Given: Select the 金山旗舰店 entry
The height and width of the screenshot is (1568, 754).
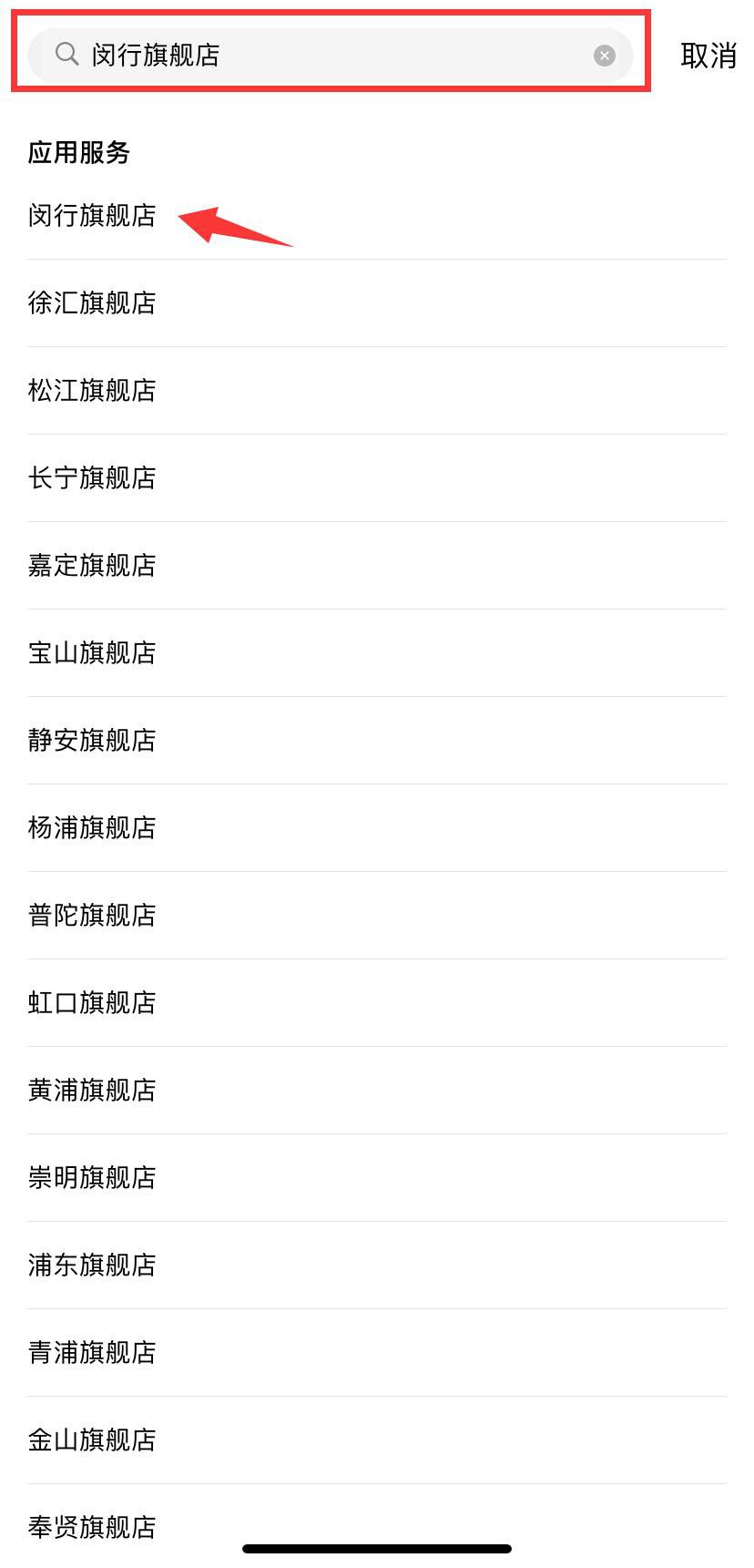Looking at the screenshot, I should [92, 1440].
